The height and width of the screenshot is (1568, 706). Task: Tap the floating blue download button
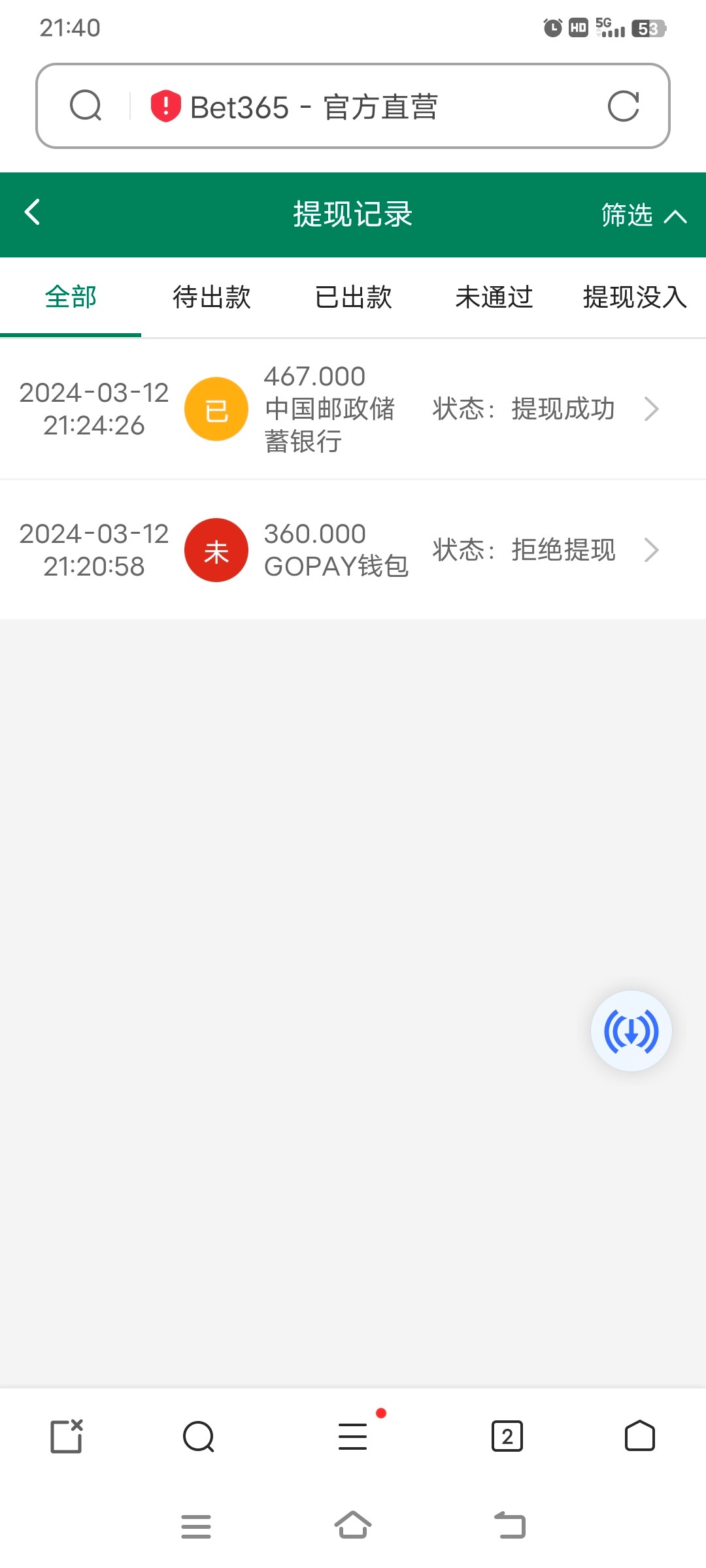pos(631,1031)
